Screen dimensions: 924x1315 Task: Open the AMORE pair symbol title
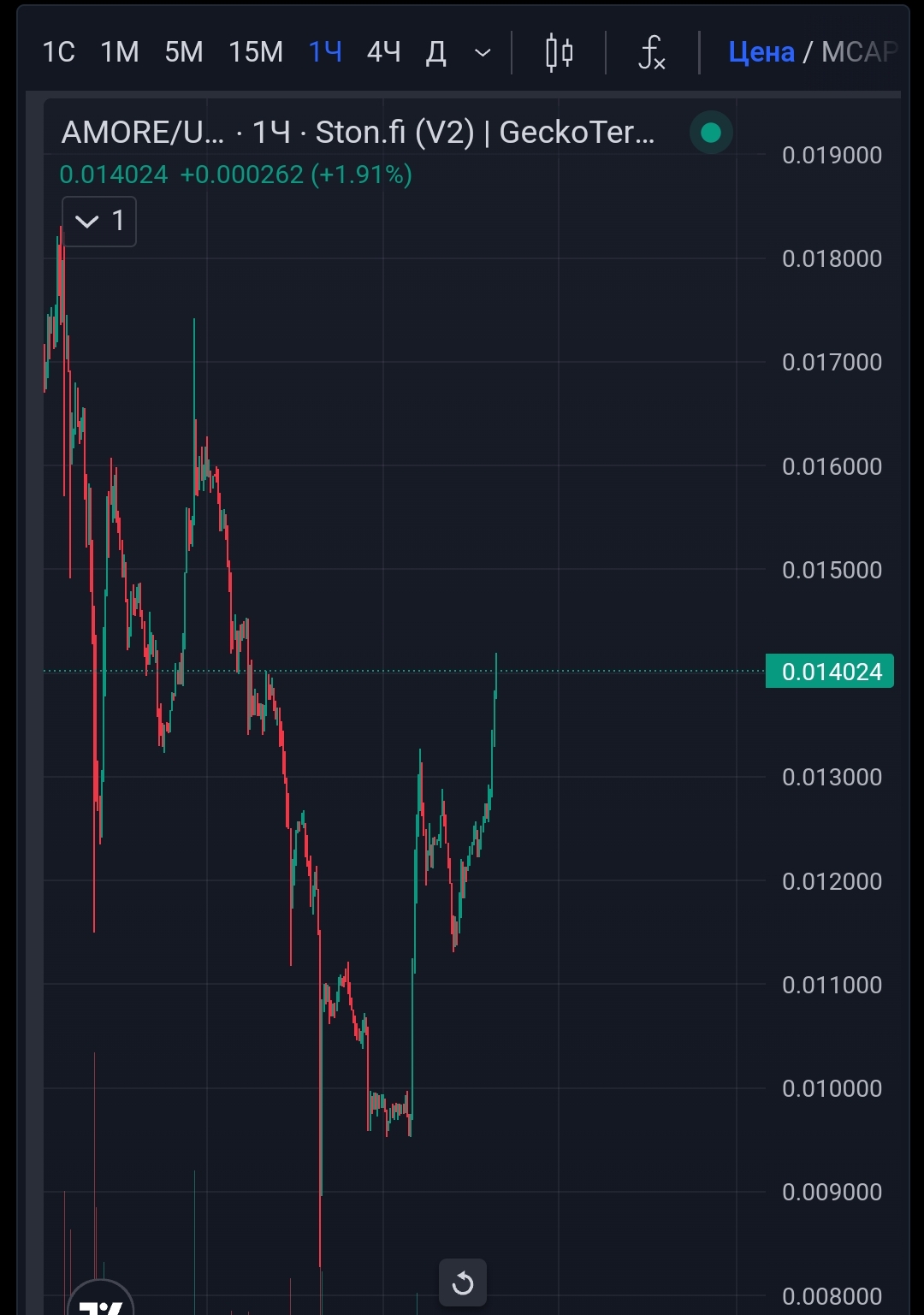pos(143,133)
